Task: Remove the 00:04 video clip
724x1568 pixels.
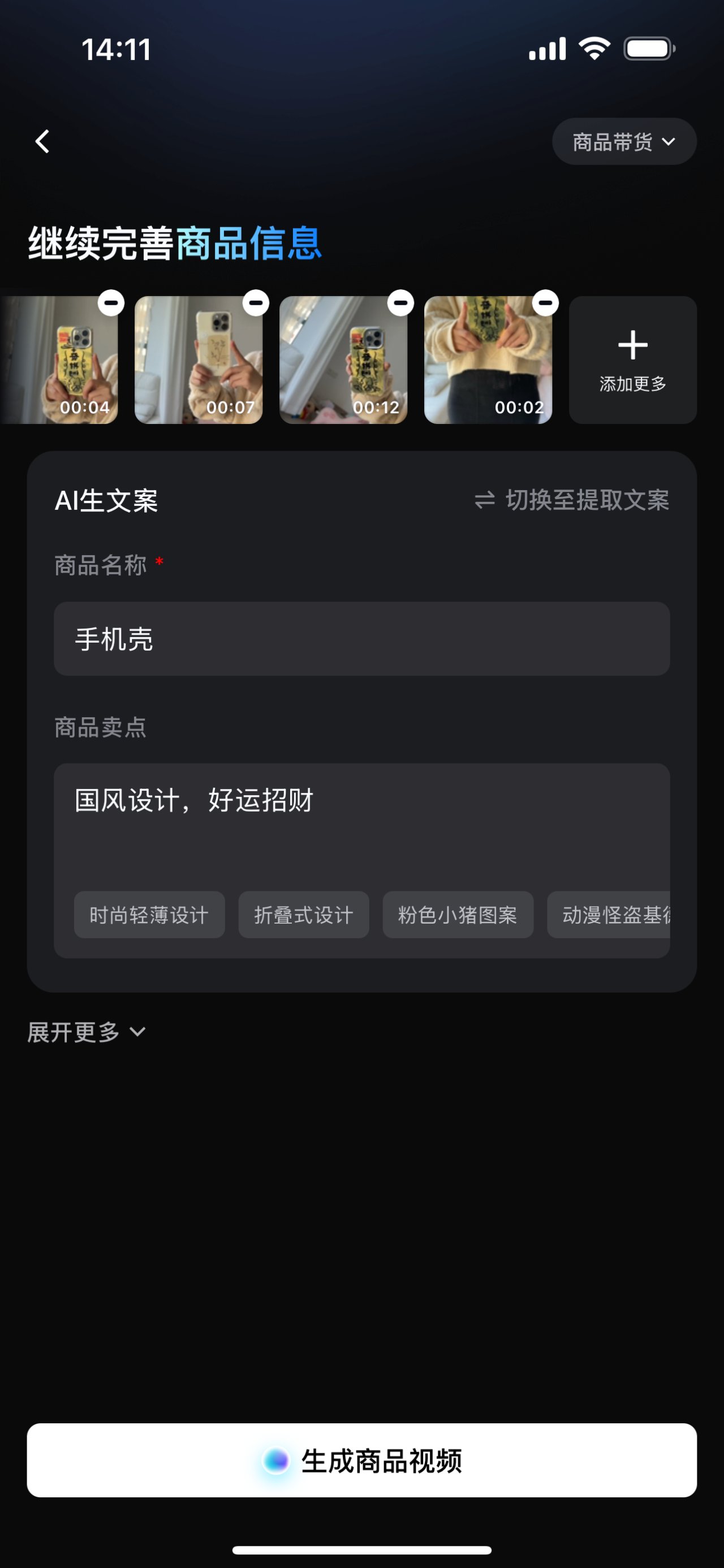Action: click(x=111, y=302)
